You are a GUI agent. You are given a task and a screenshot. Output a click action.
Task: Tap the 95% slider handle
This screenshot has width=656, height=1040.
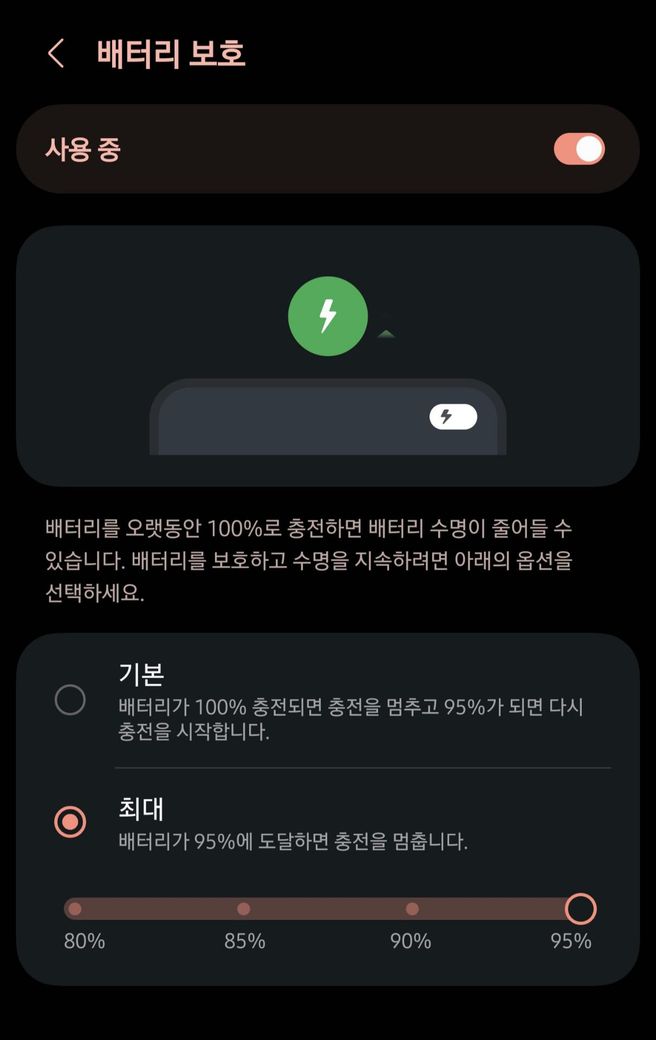(x=580, y=909)
